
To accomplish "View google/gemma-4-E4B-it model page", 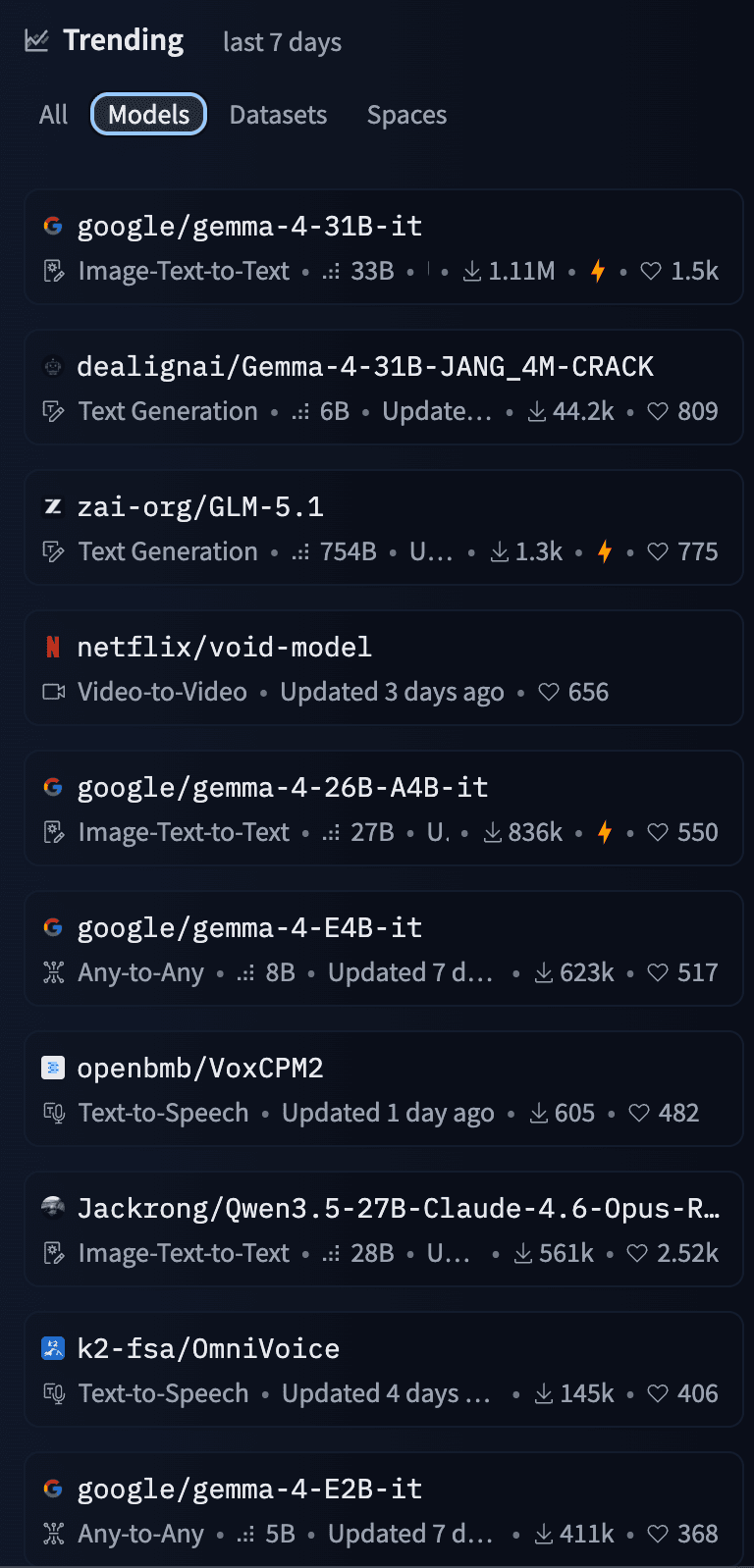I will tap(249, 928).
